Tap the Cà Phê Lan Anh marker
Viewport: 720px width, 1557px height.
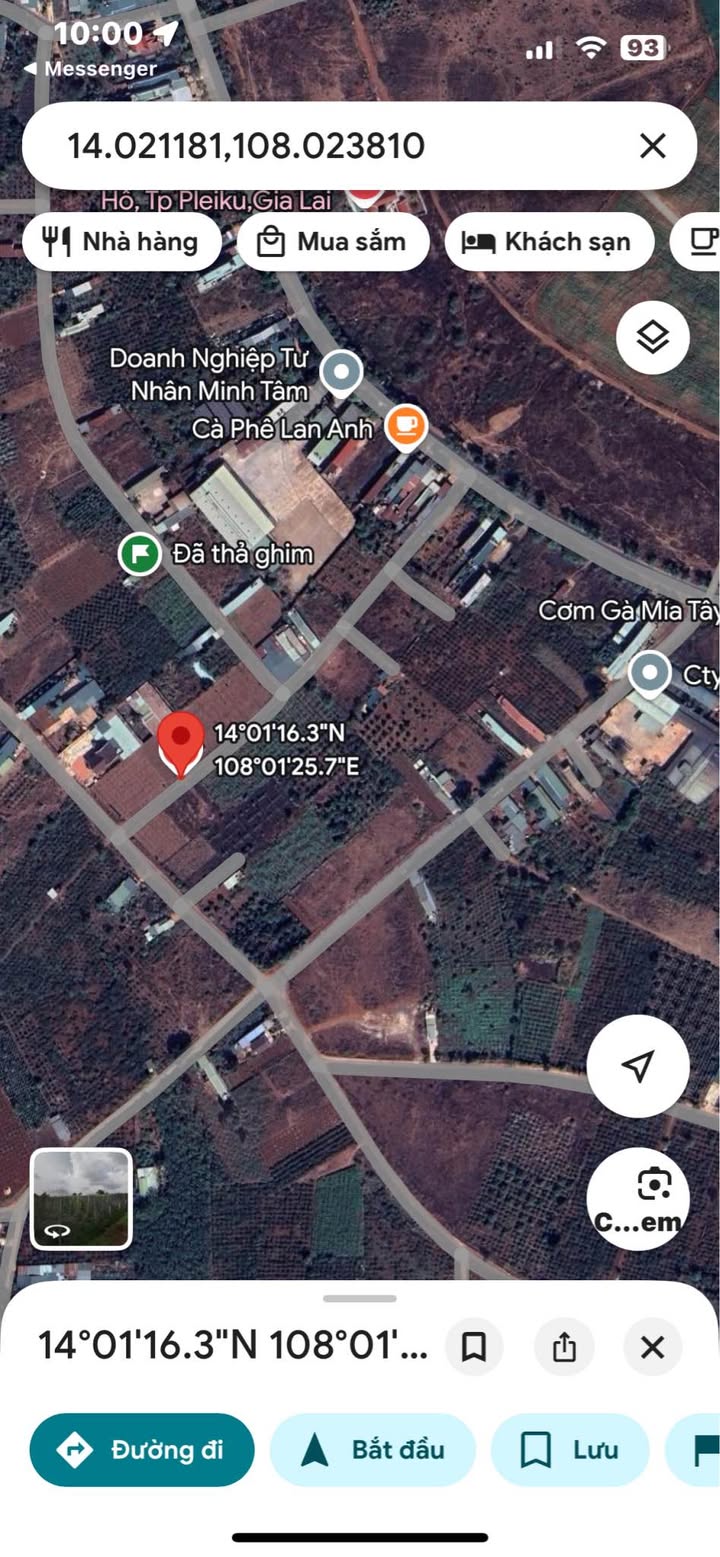point(406,427)
